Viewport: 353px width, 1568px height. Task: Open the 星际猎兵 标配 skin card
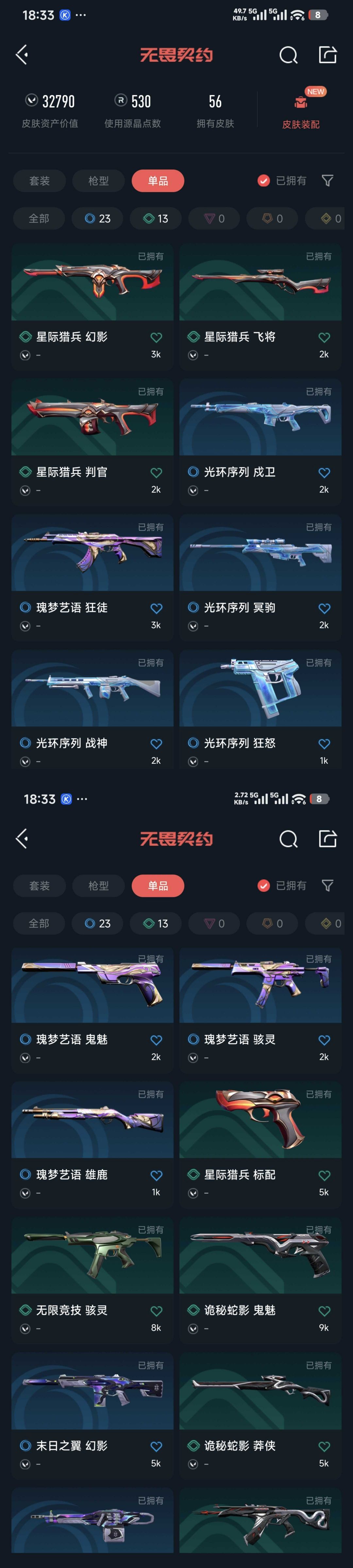pos(261,1146)
